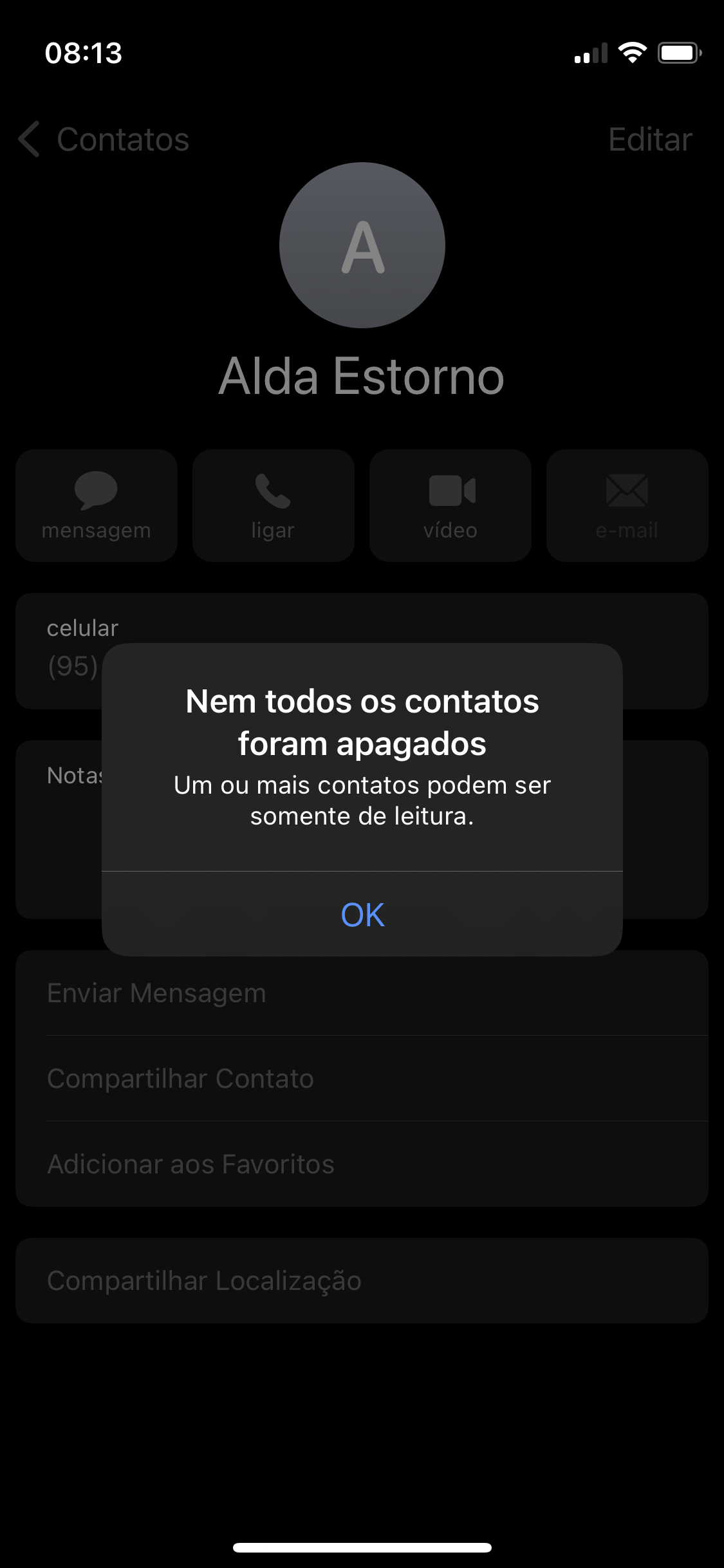
Task: Dismiss the alert by tapping OK
Action: point(362,914)
